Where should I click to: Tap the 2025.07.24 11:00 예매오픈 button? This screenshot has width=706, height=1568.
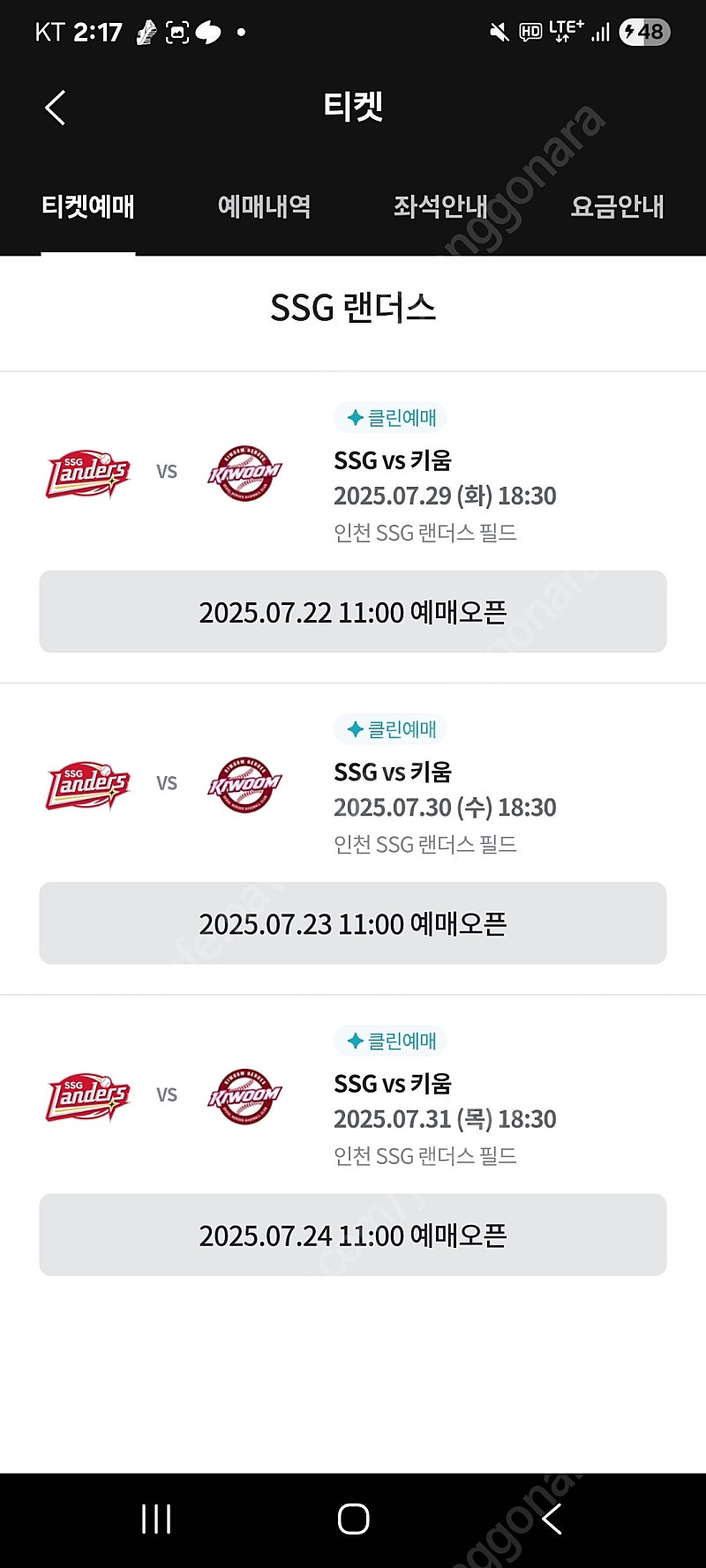pyautogui.click(x=353, y=1235)
